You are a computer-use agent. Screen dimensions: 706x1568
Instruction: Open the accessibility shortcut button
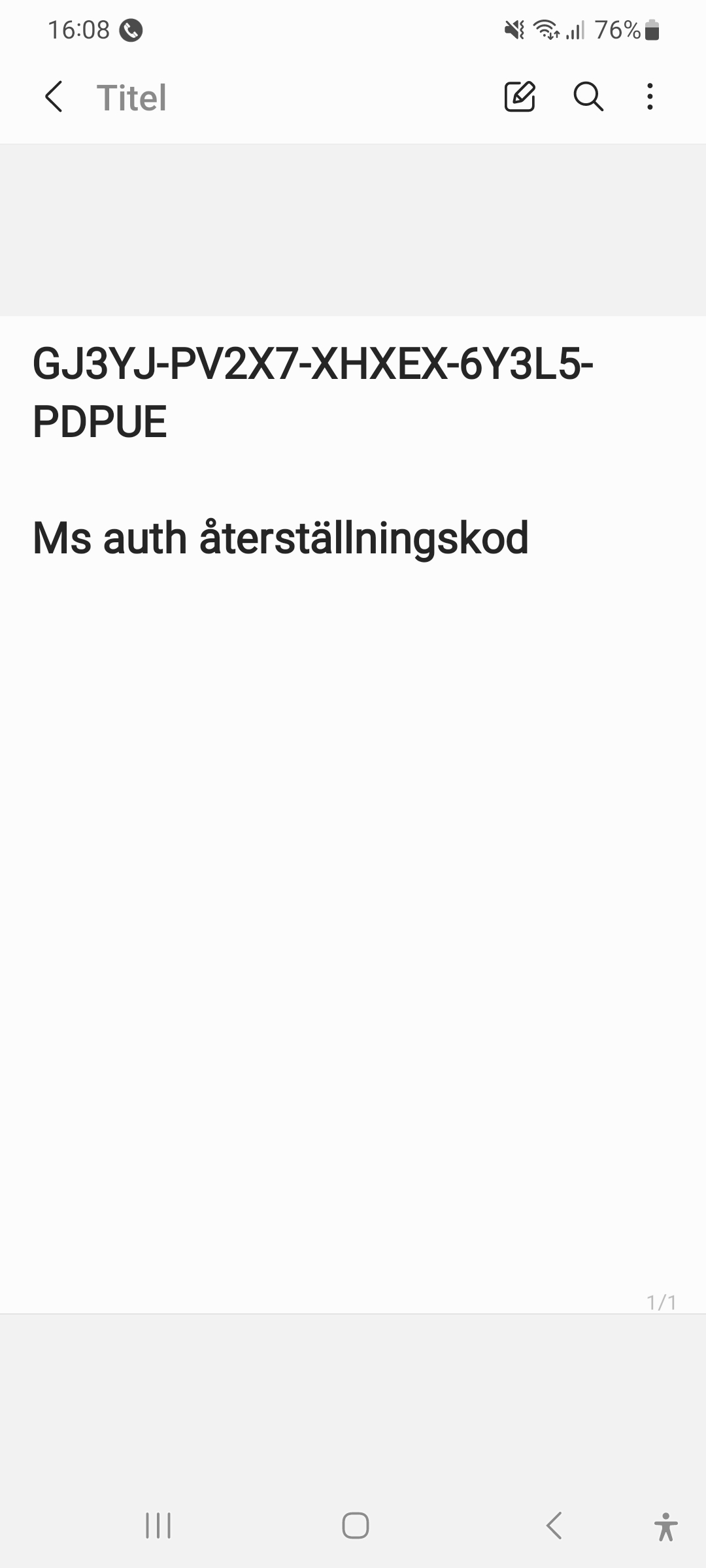click(665, 1527)
